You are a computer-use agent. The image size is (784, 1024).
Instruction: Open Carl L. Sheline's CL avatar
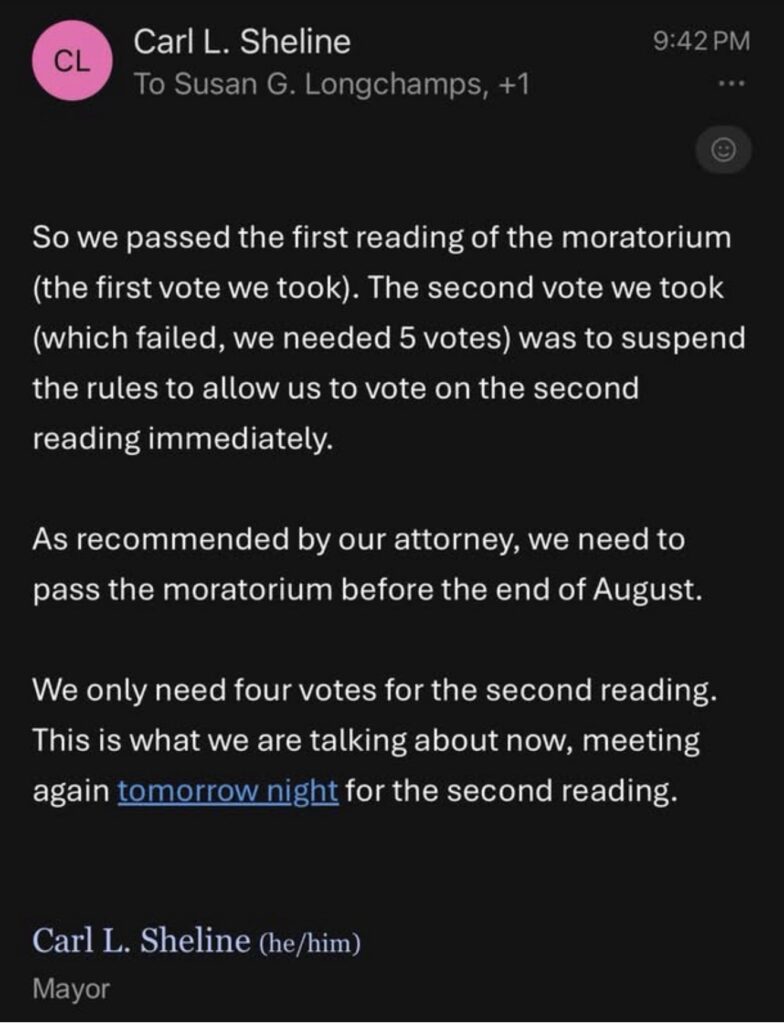pos(72,61)
